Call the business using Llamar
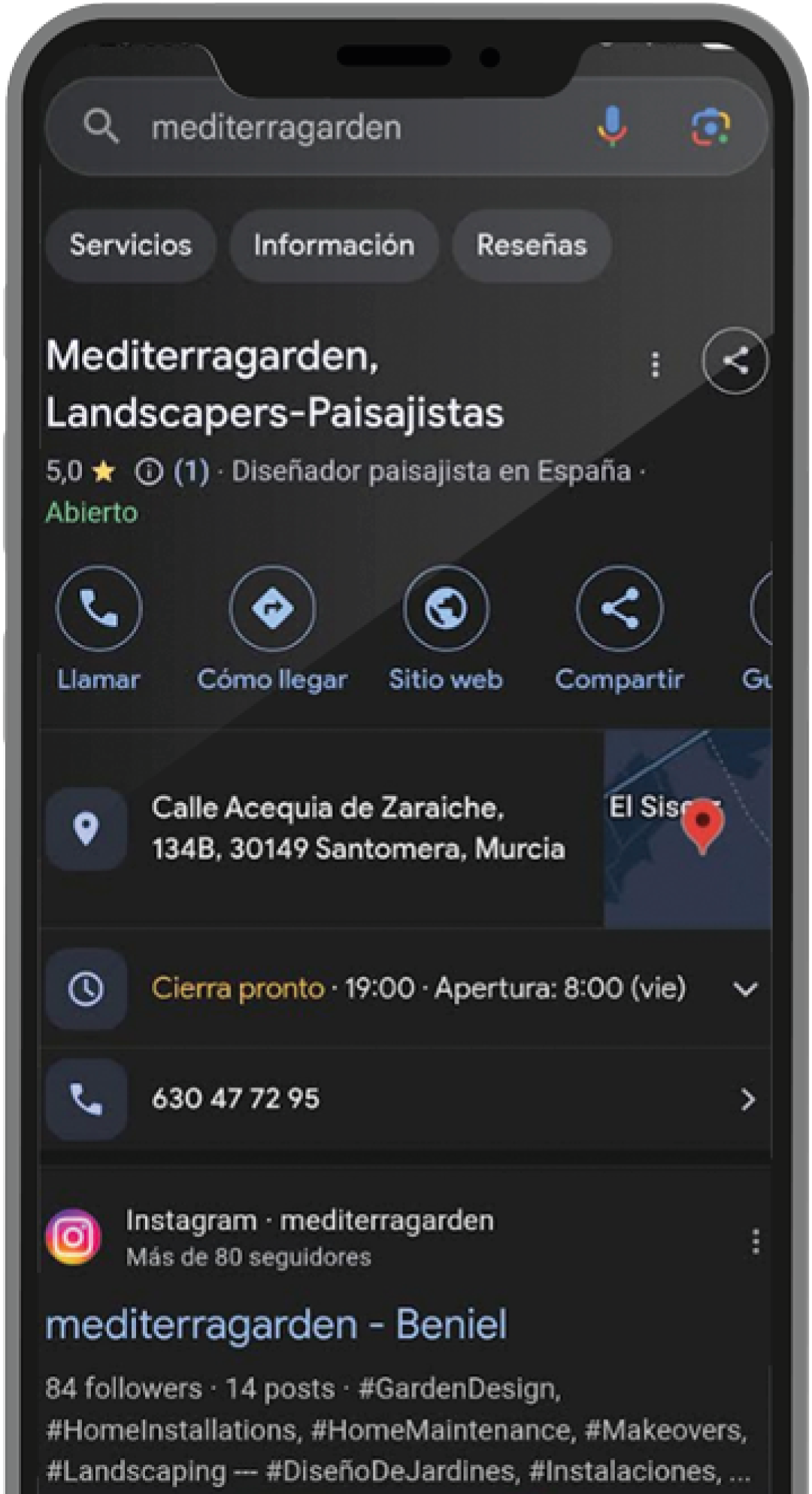Viewport: 812px width, 1494px height. [98, 609]
